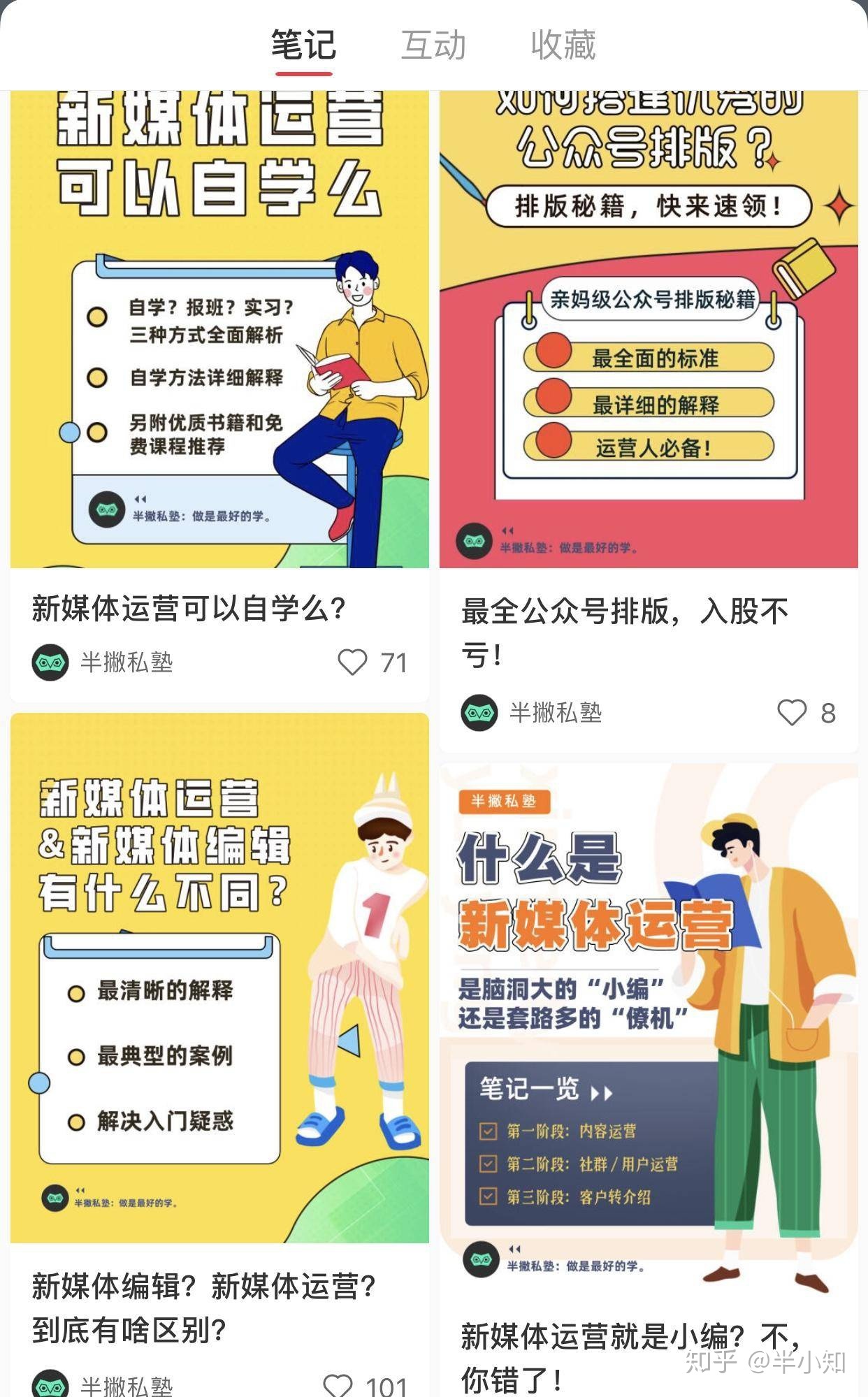
Task: Switch to the 互动 tab
Action: 434,44
